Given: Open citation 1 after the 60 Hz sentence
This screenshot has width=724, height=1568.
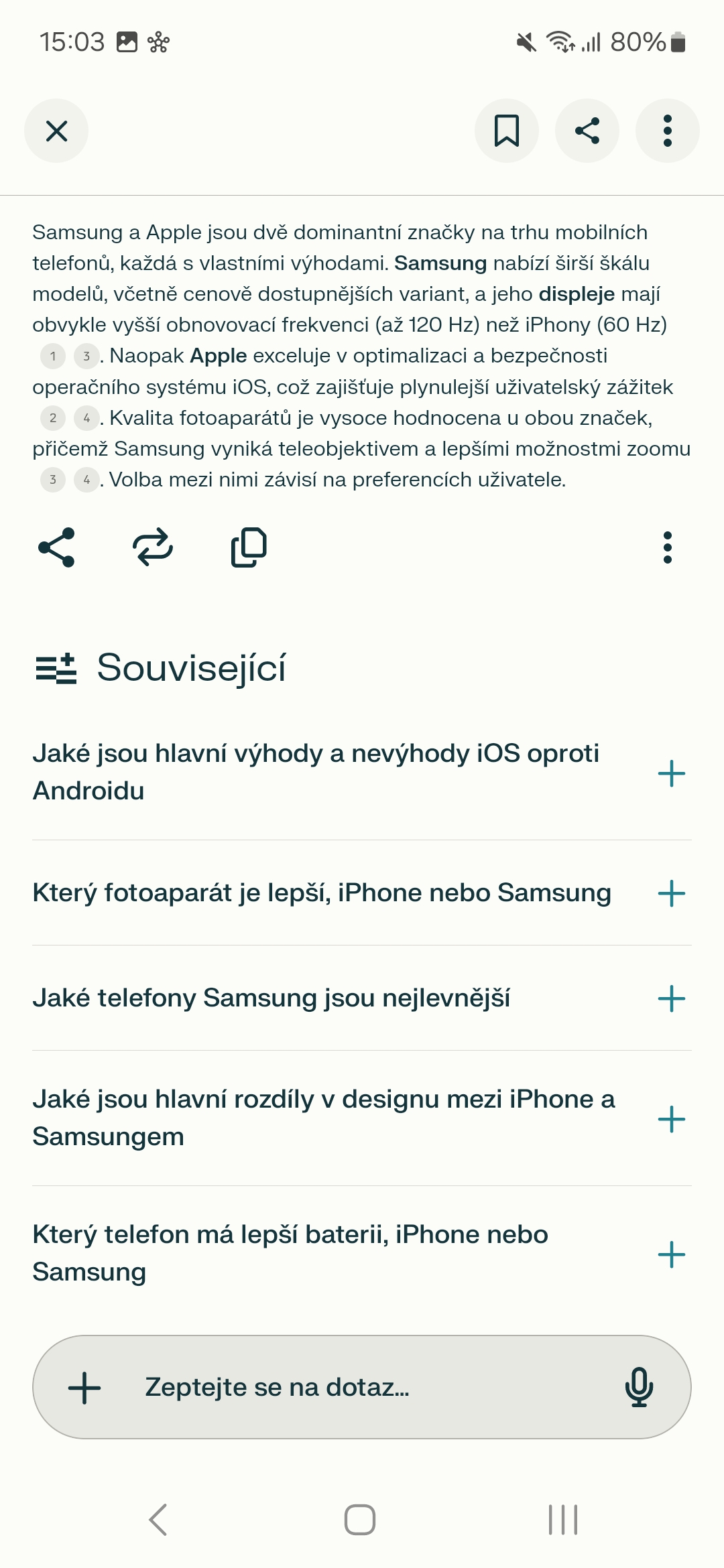Looking at the screenshot, I should pyautogui.click(x=53, y=356).
